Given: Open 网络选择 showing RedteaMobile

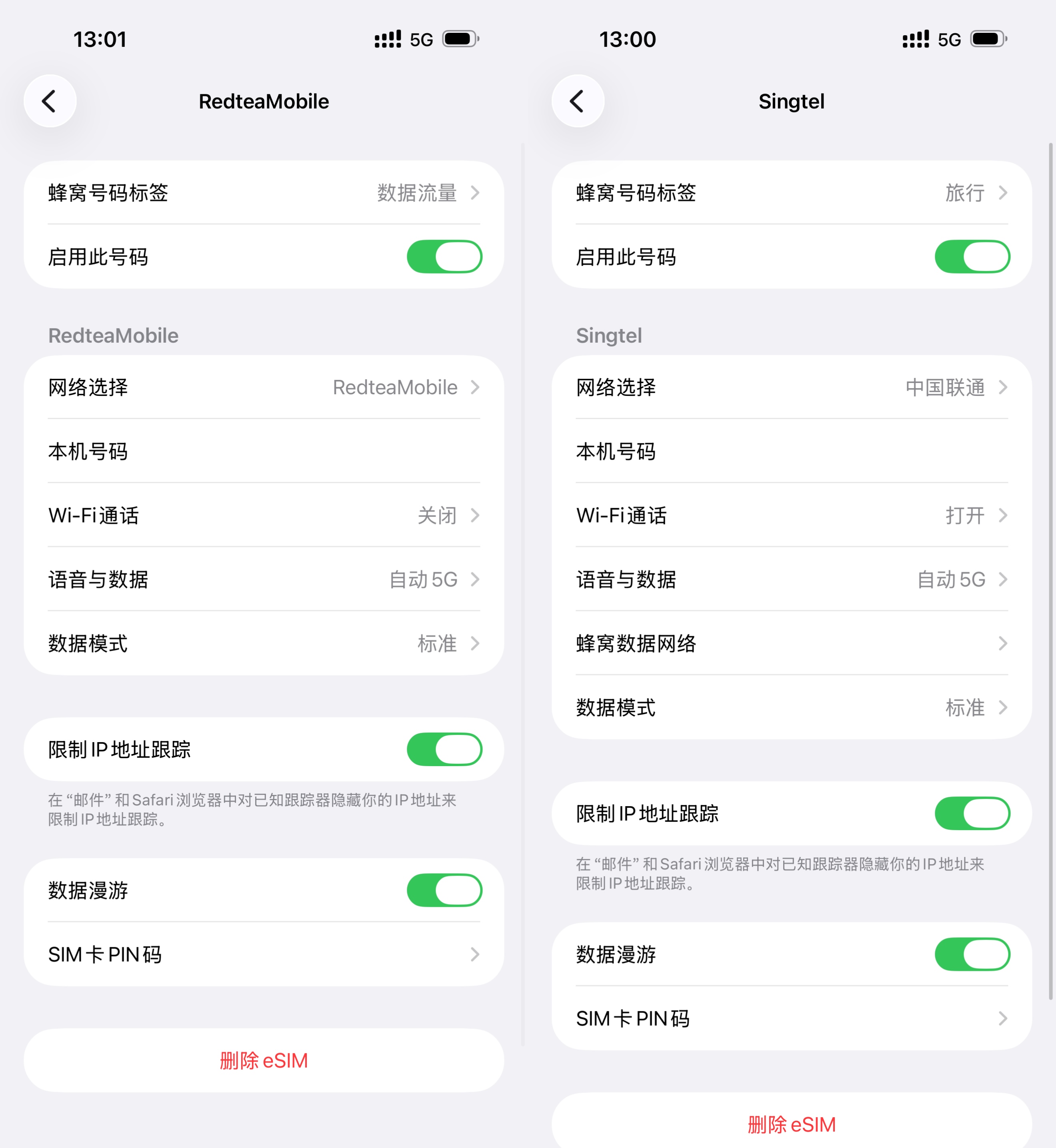Looking at the screenshot, I should (264, 387).
